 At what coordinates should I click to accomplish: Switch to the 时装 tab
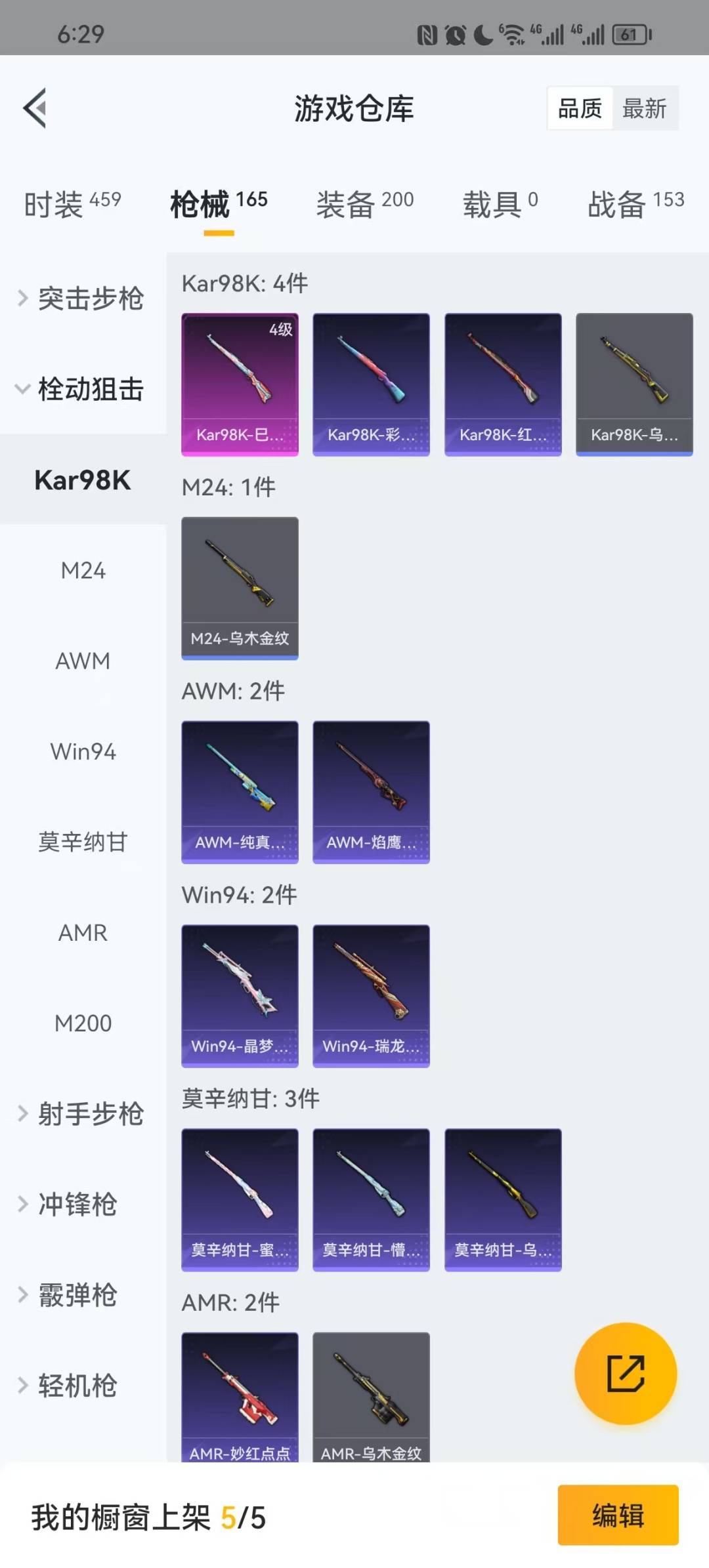pyautogui.click(x=72, y=203)
